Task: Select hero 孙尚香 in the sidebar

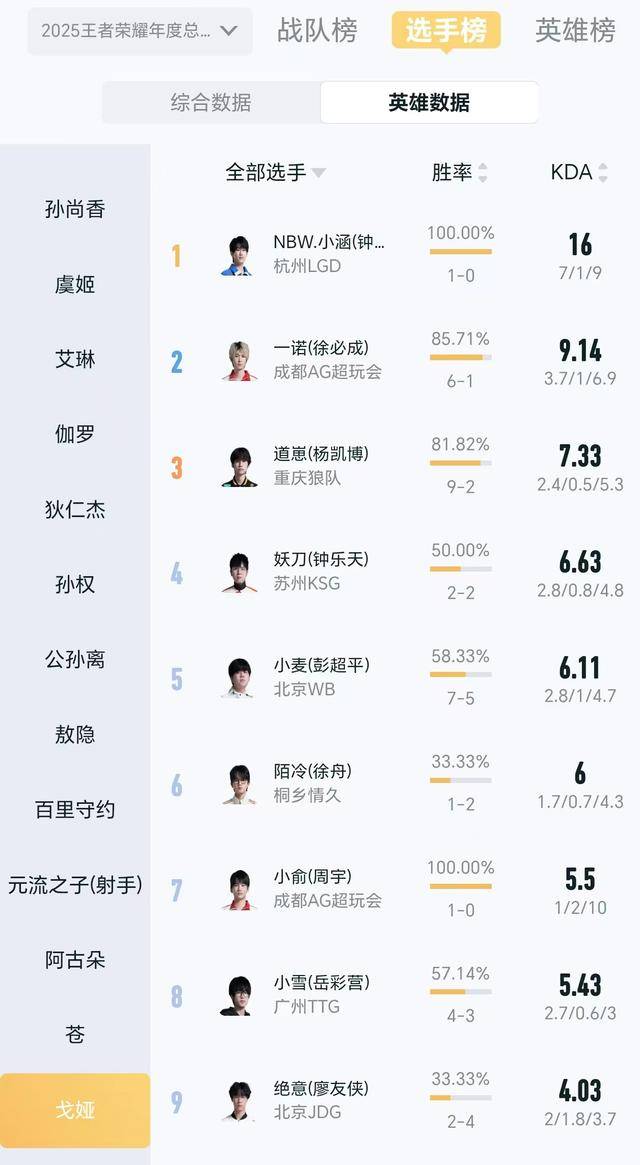Action: 75,209
